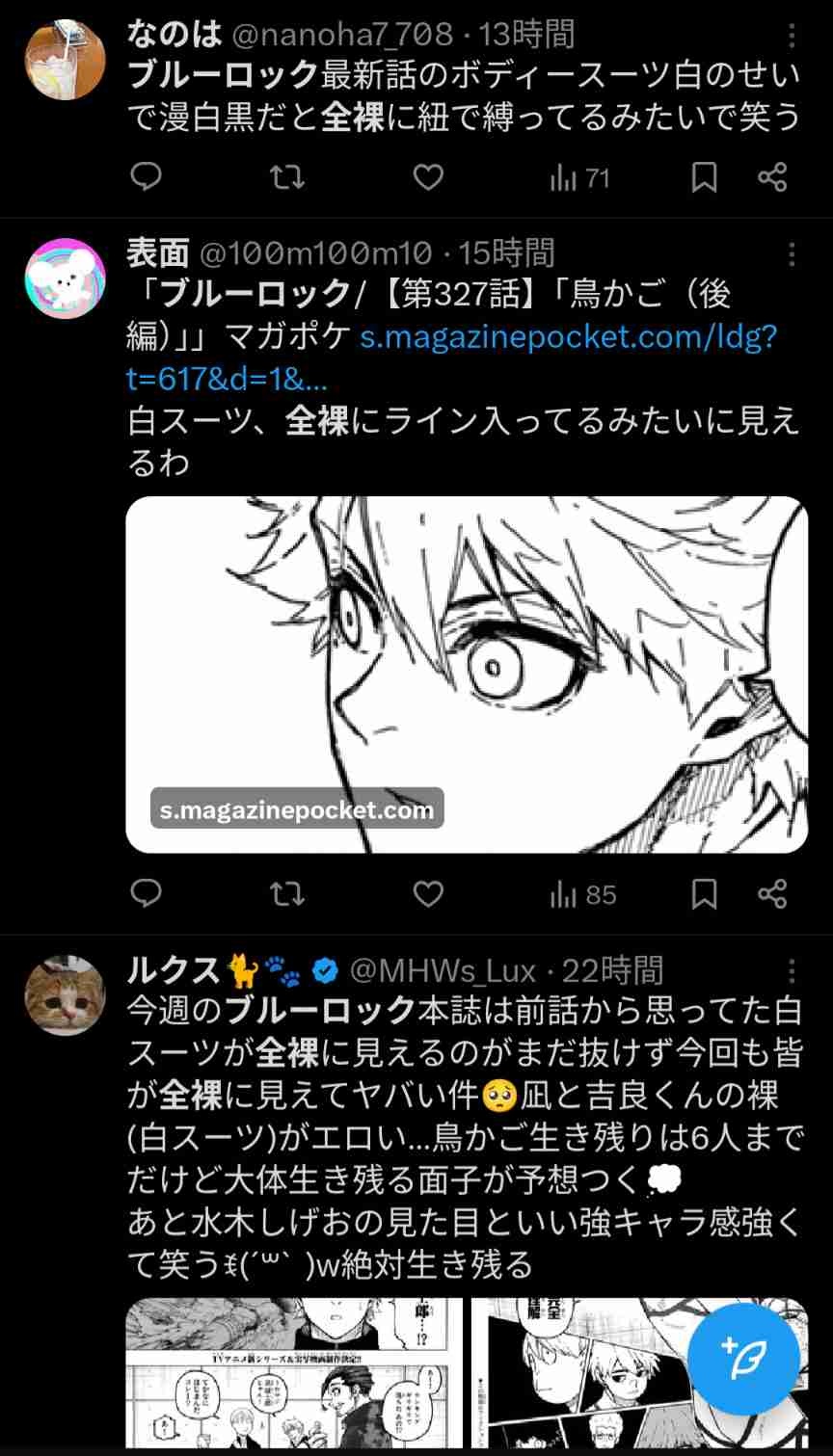Open 表面's profile avatar
This screenshot has width=833, height=1456.
(x=64, y=277)
